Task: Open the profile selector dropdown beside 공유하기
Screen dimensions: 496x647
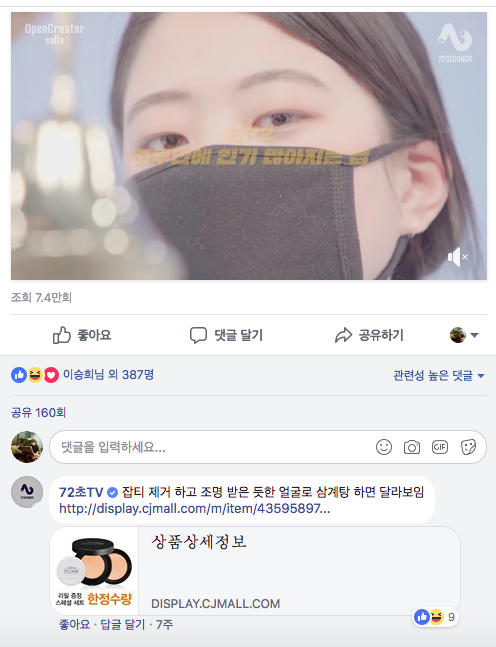Action: 464,335
